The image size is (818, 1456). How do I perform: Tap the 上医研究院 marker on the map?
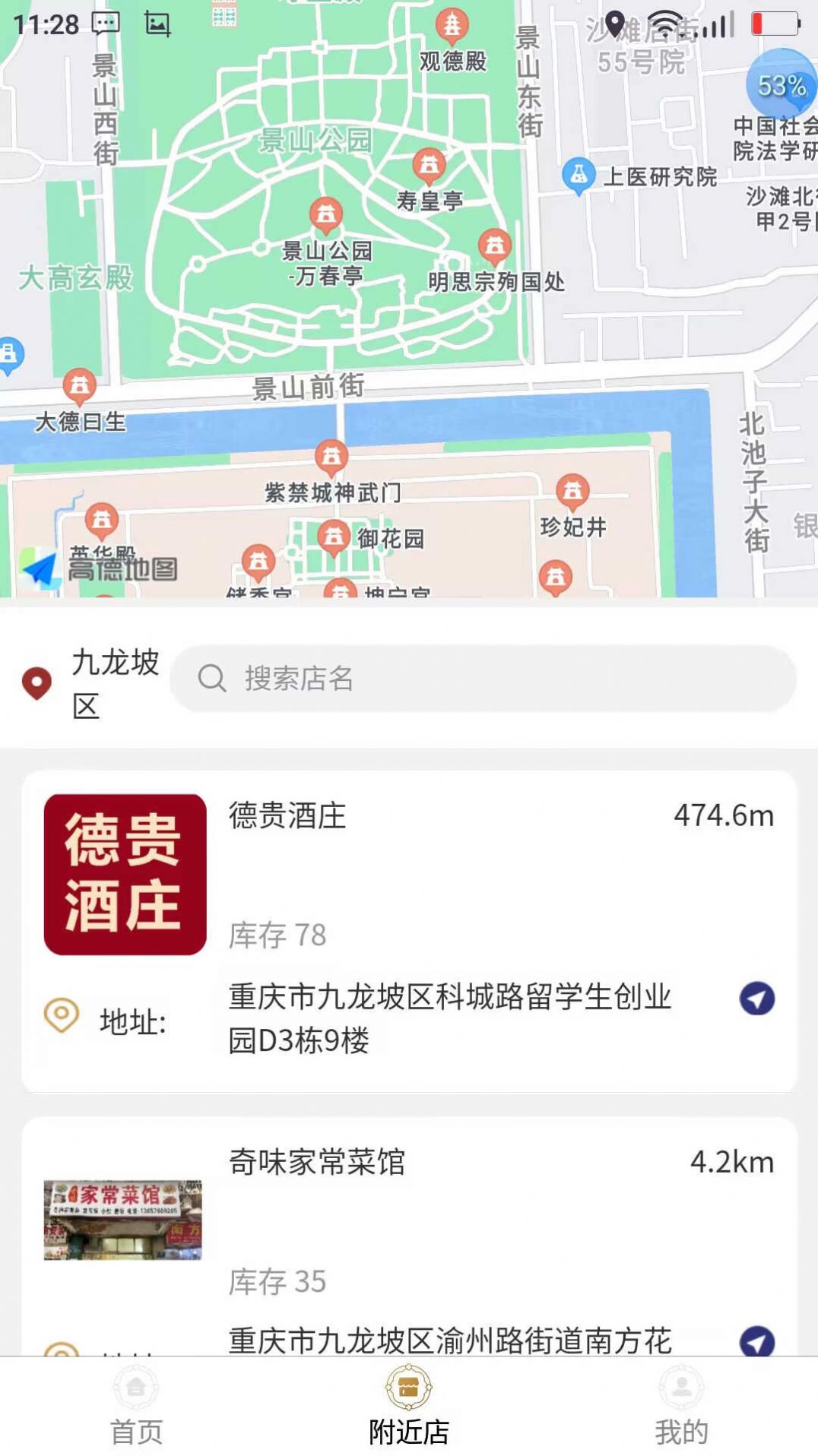[x=579, y=173]
